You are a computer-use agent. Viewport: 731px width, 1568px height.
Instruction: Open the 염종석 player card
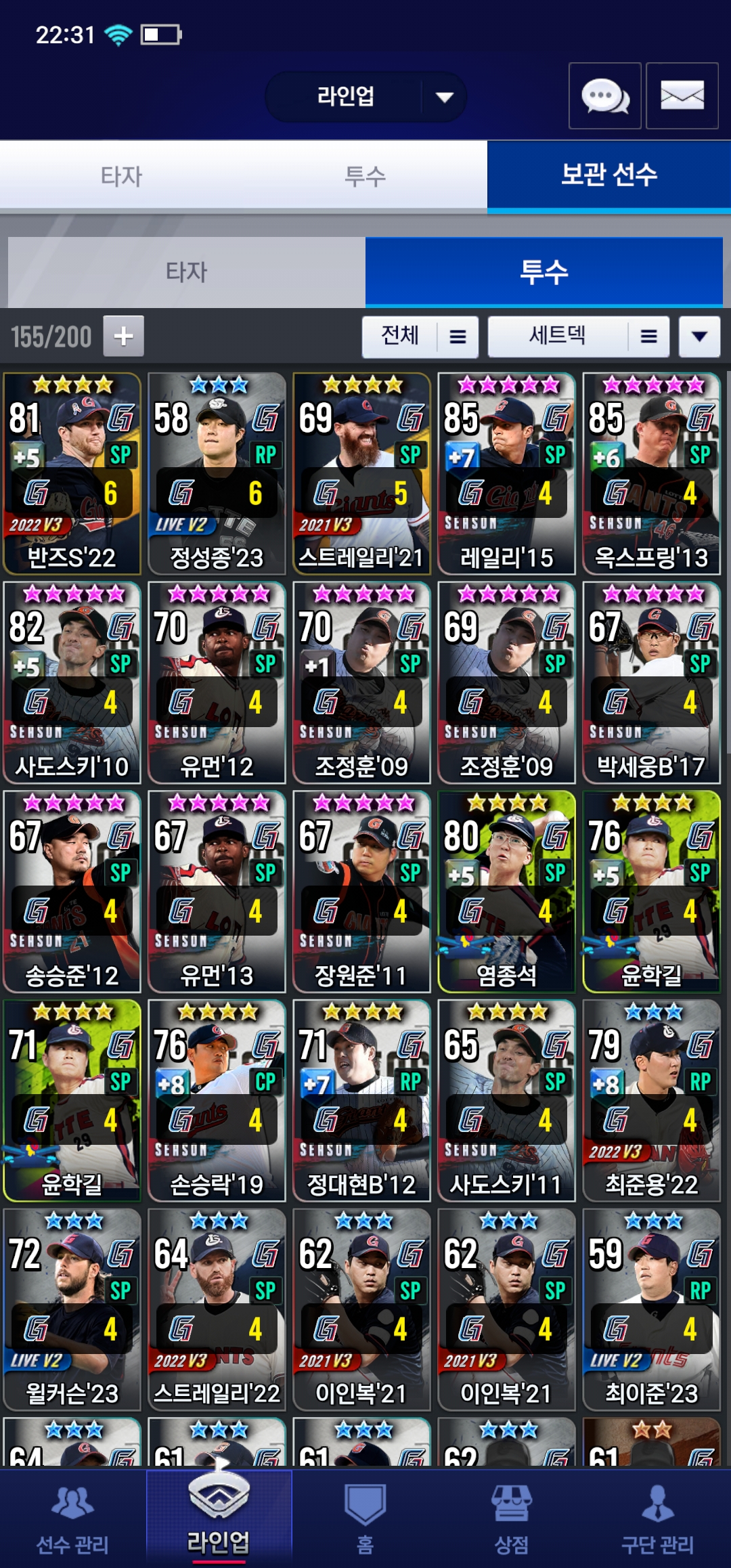tap(506, 892)
